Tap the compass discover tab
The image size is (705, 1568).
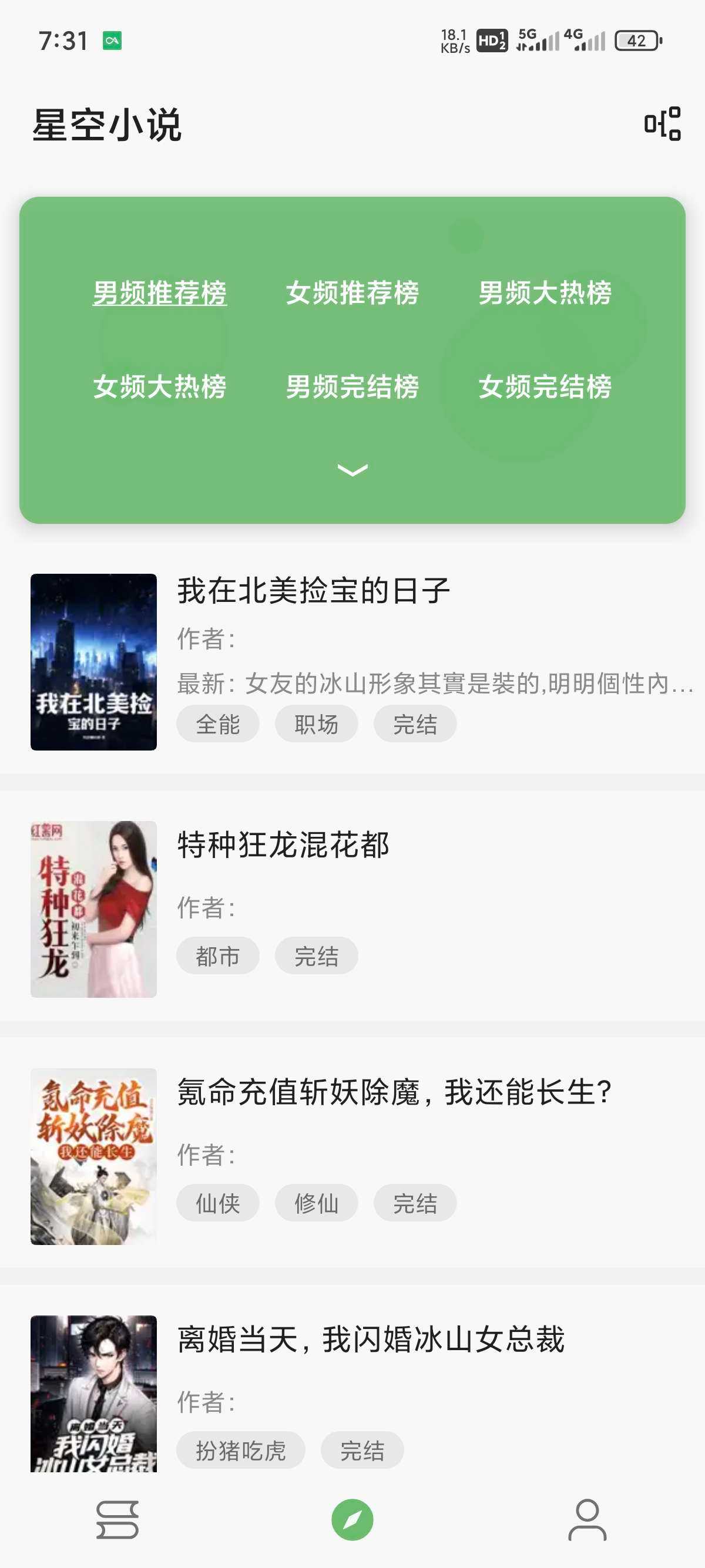(352, 1520)
